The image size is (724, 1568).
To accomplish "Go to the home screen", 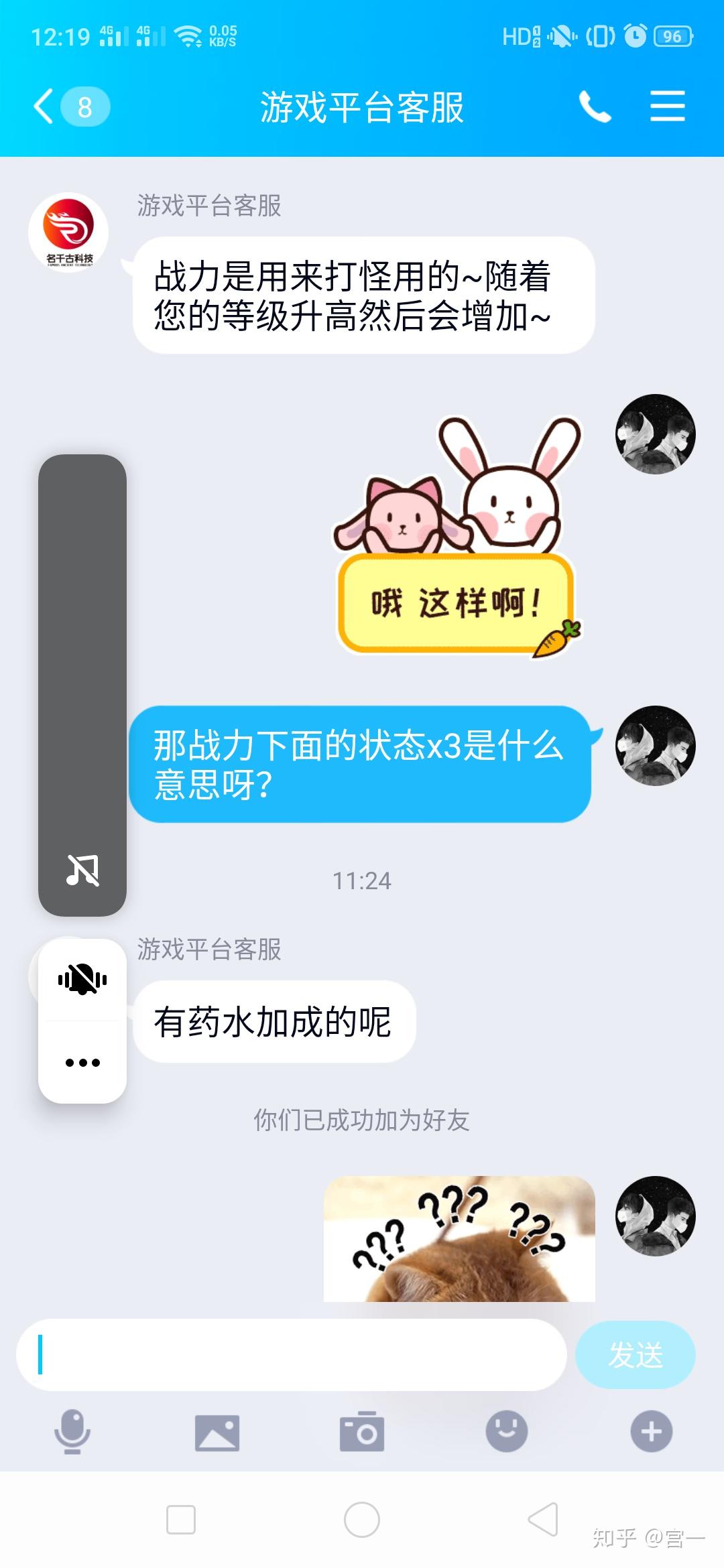I will pyautogui.click(x=362, y=1519).
